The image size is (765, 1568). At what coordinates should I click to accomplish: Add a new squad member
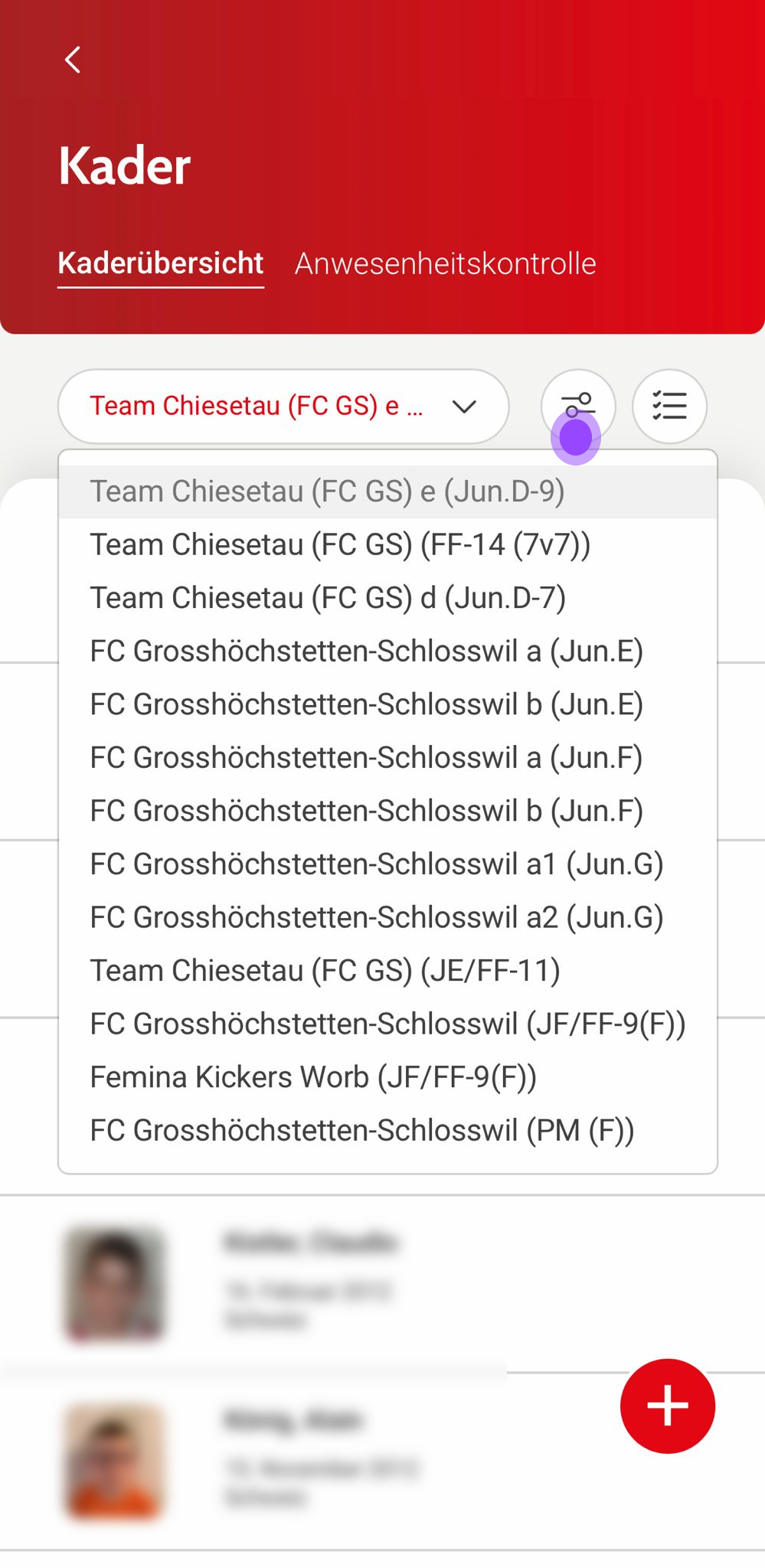(x=667, y=1406)
